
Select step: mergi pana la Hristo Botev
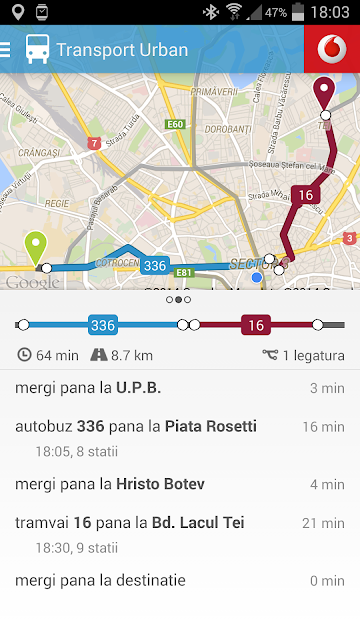(x=180, y=484)
